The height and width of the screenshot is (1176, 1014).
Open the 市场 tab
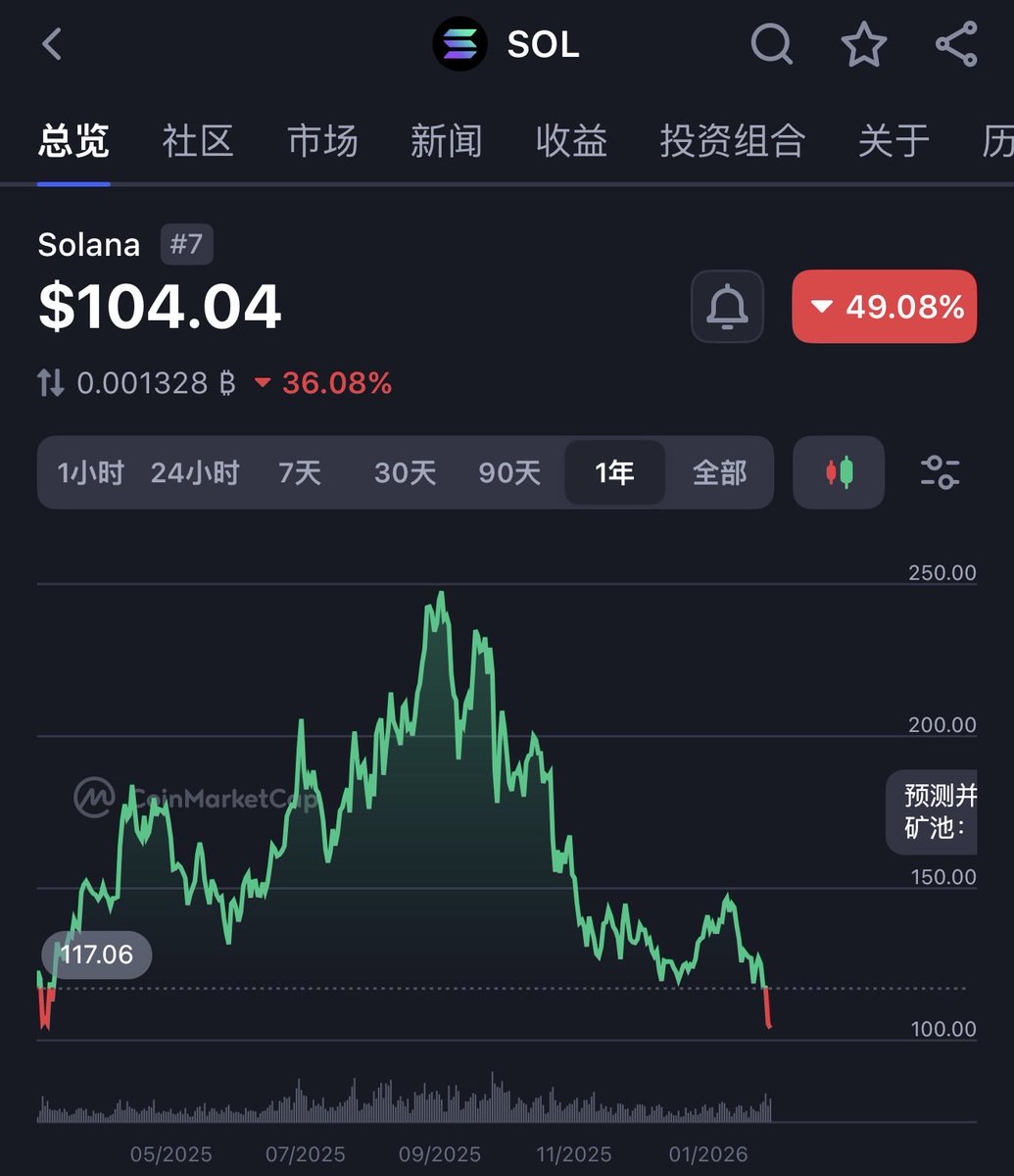[x=322, y=141]
